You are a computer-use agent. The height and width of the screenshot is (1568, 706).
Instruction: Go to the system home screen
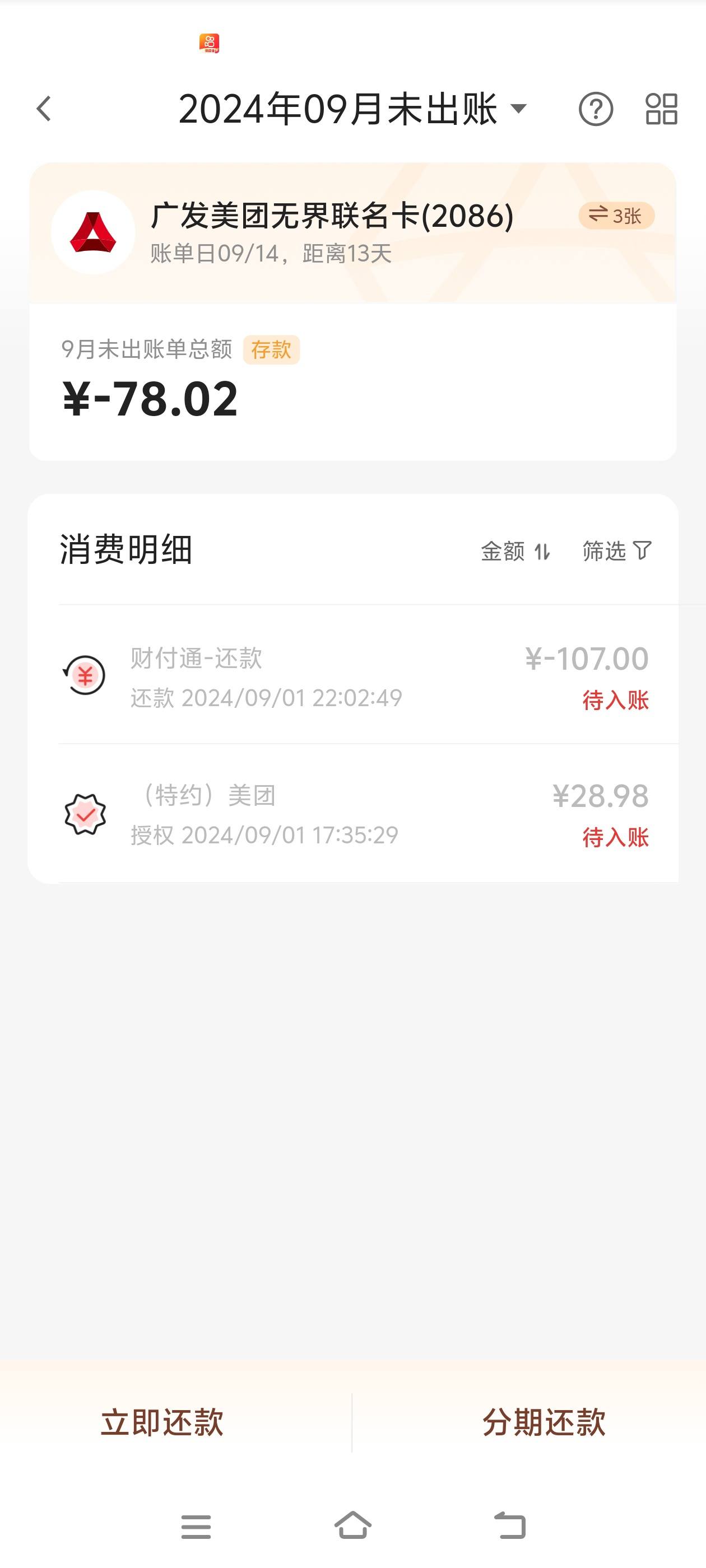(x=352, y=1525)
